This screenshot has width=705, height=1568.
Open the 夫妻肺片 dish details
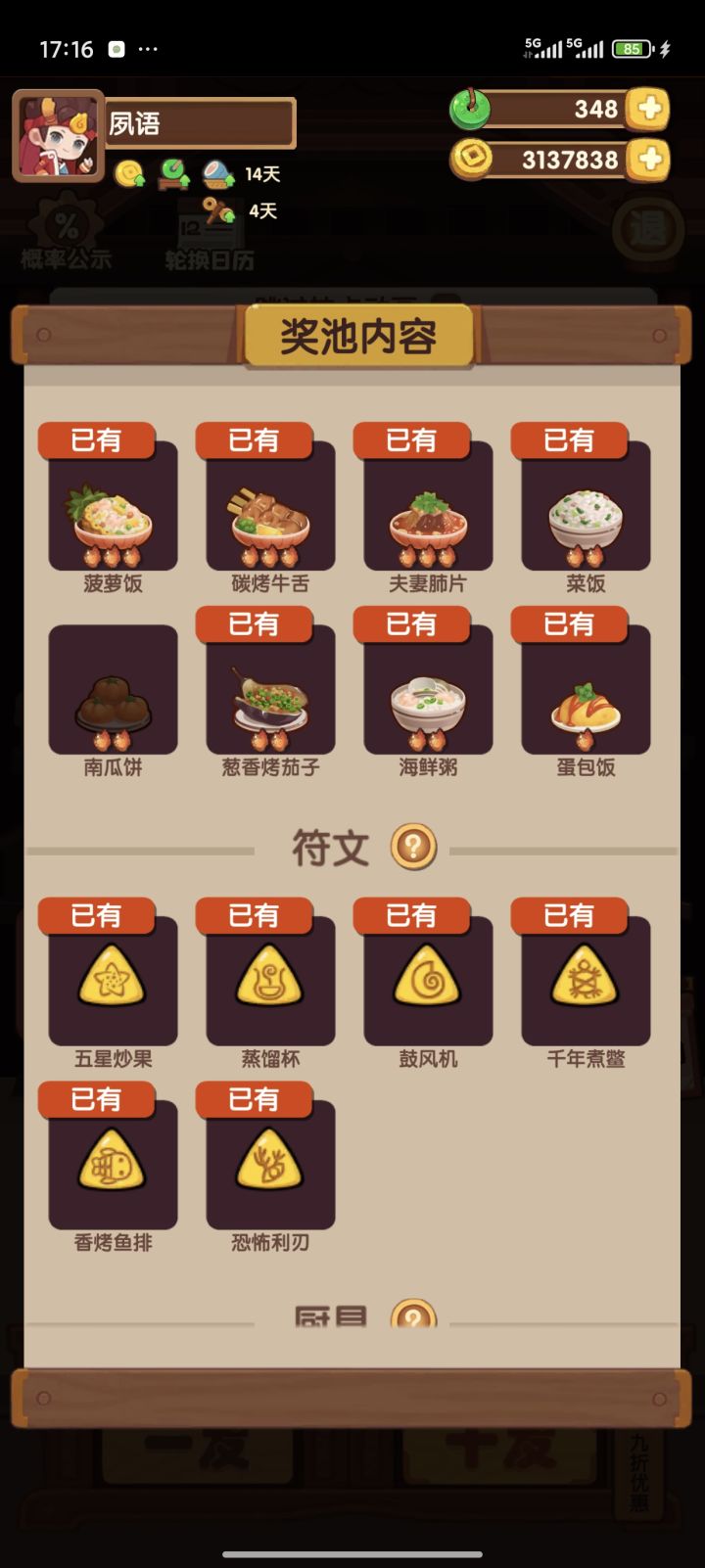point(425,509)
